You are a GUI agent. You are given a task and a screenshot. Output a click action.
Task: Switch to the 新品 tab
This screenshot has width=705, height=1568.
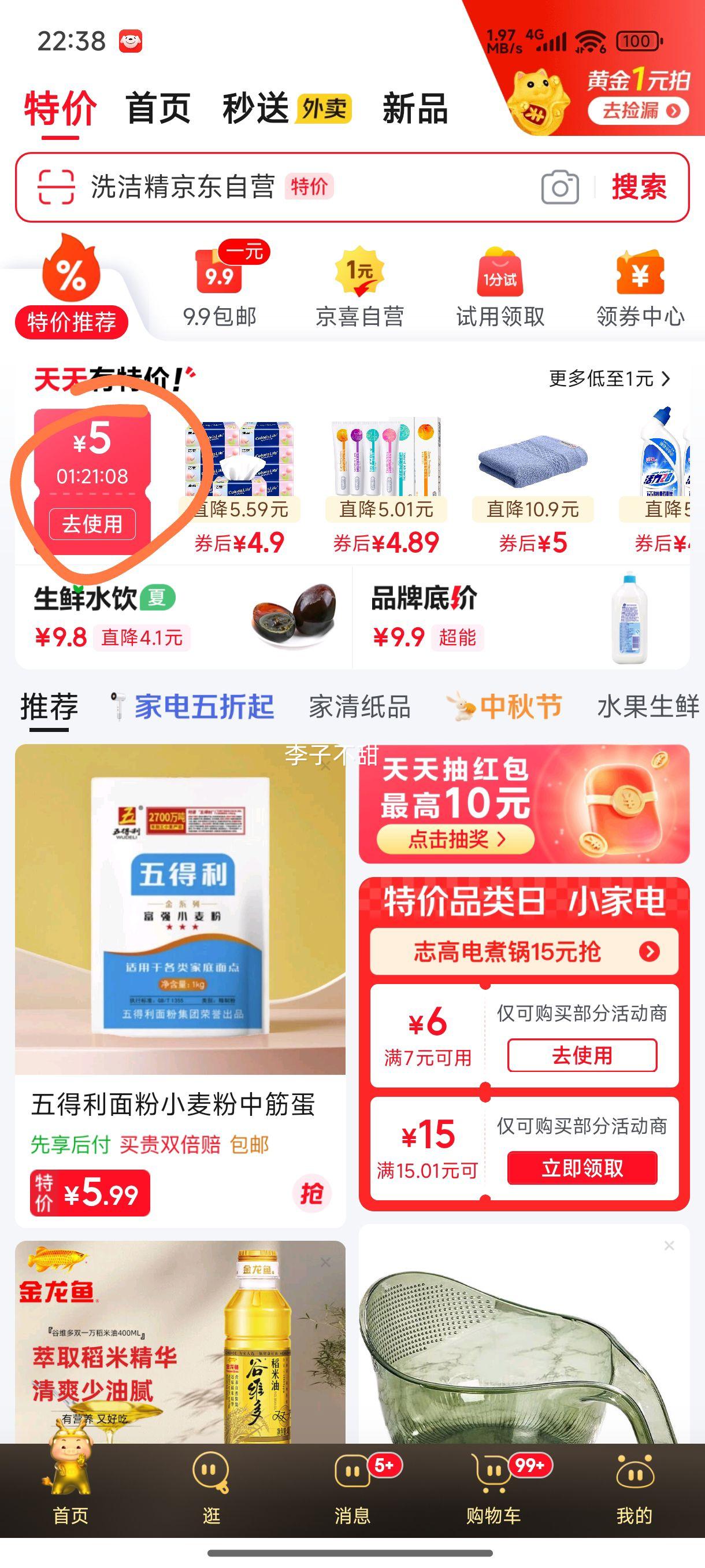tap(415, 109)
